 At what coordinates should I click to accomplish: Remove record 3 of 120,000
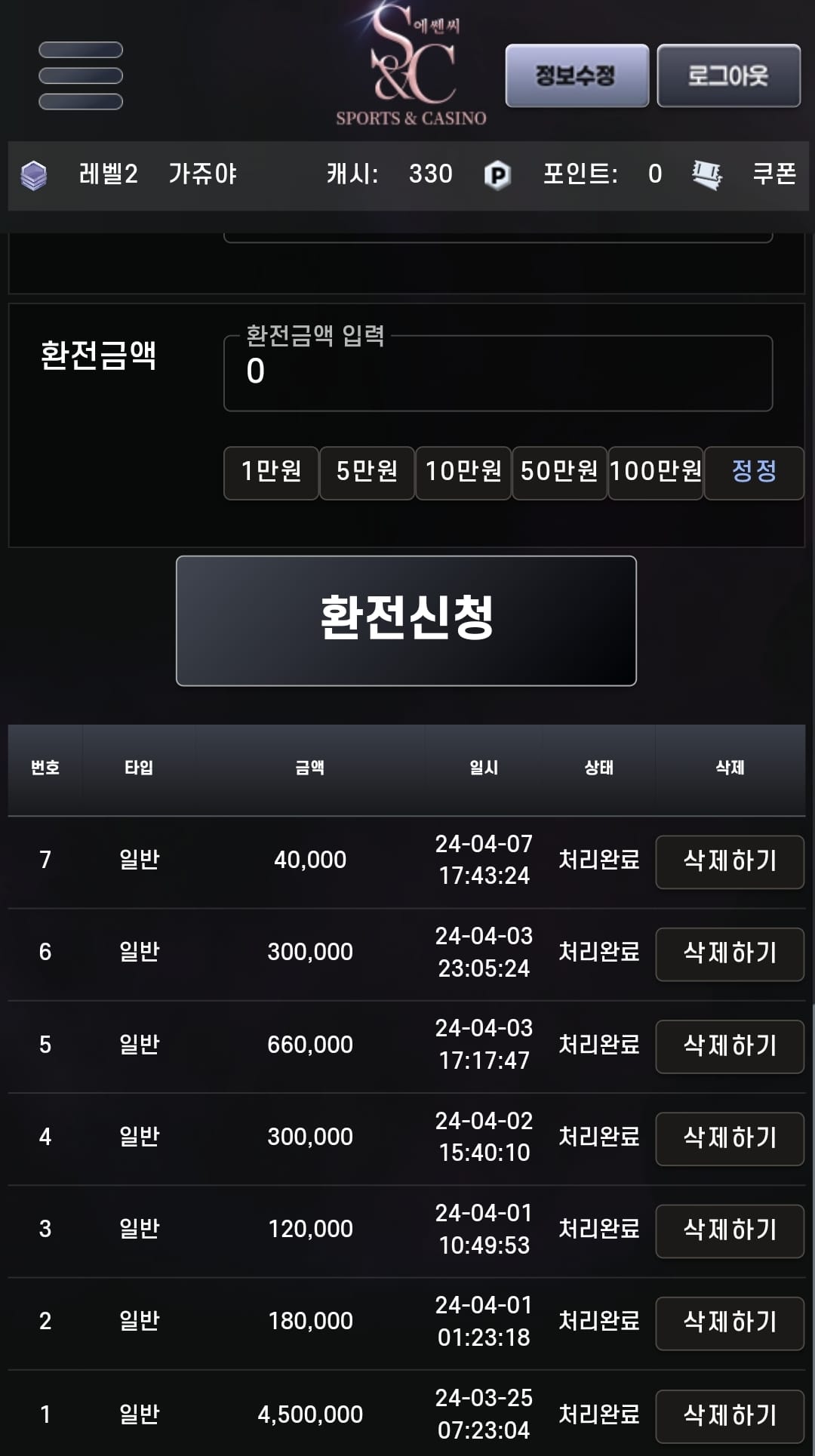click(x=729, y=1230)
